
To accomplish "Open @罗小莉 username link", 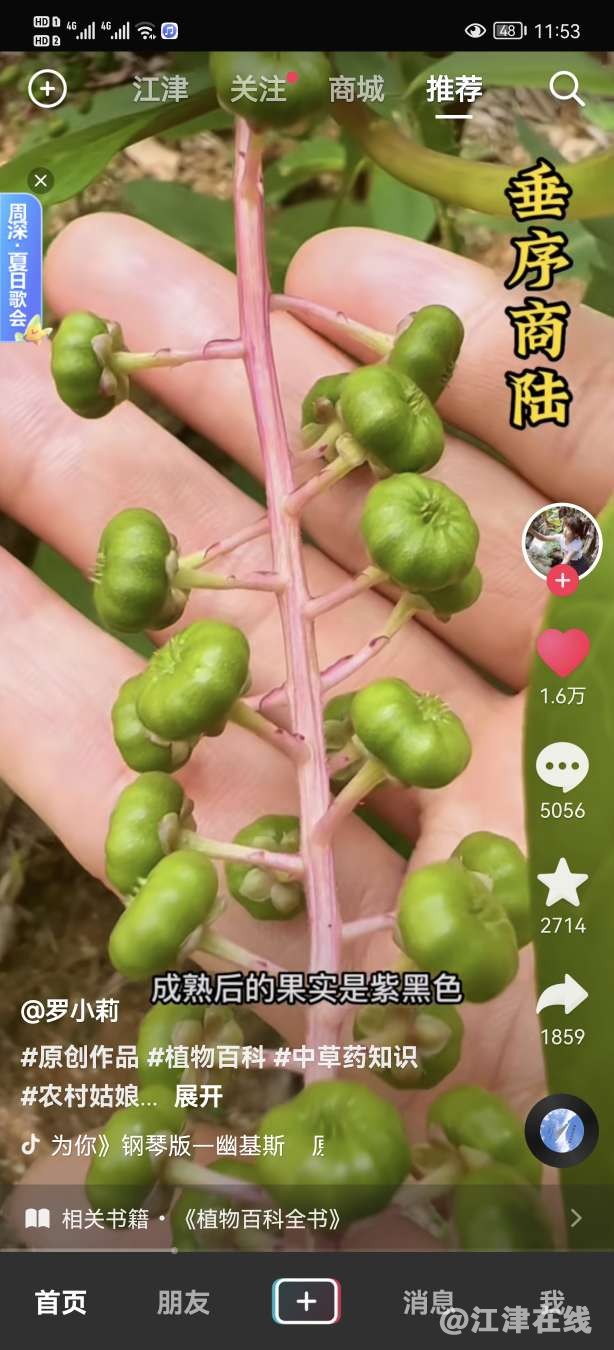I will [x=70, y=1010].
